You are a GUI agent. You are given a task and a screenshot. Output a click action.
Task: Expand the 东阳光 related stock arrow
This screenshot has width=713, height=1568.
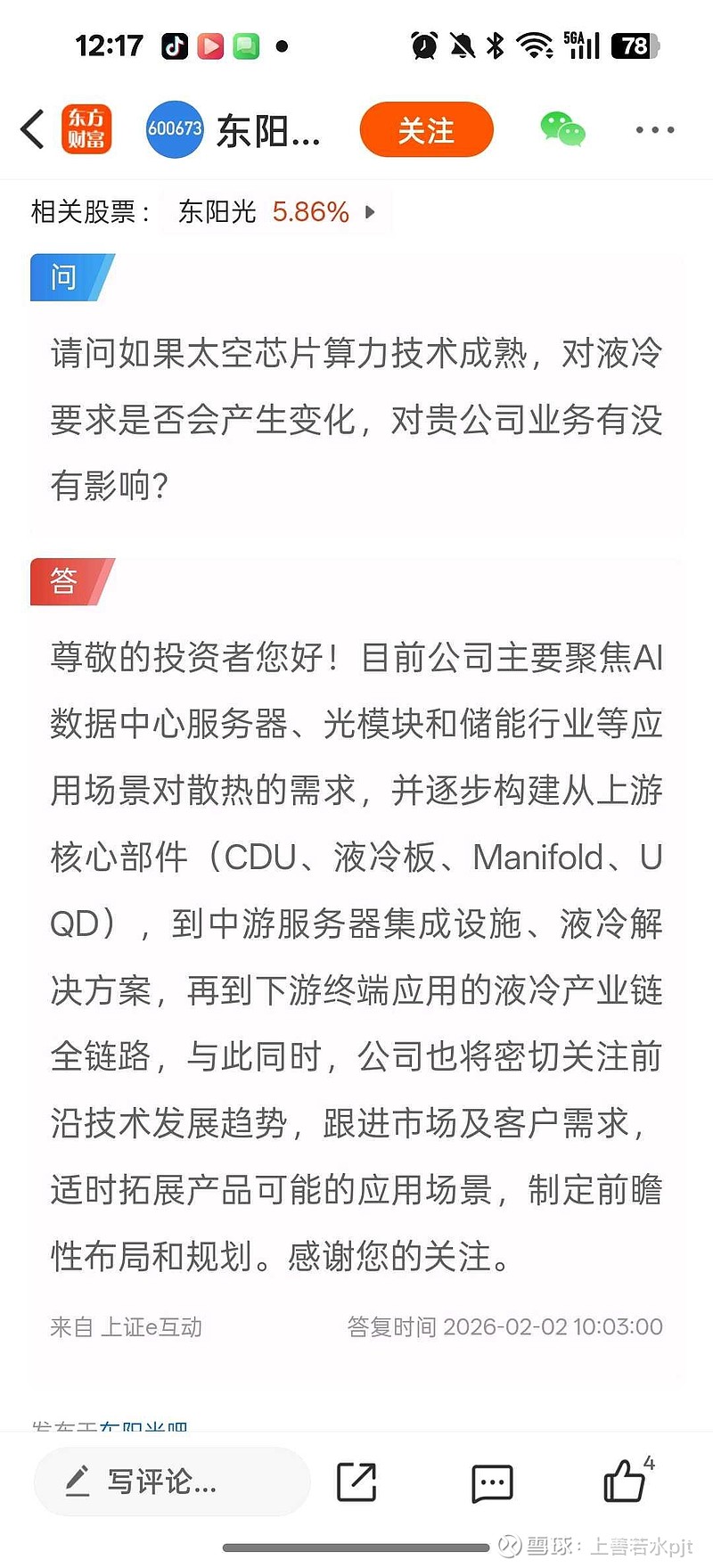373,212
